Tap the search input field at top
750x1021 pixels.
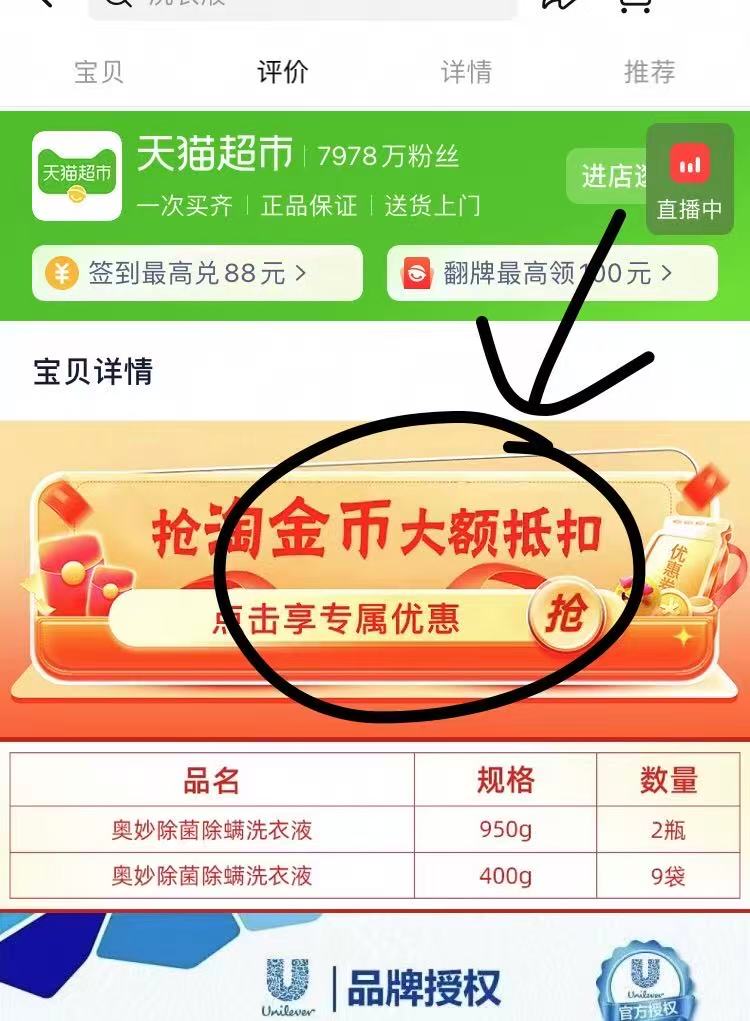pos(300,8)
